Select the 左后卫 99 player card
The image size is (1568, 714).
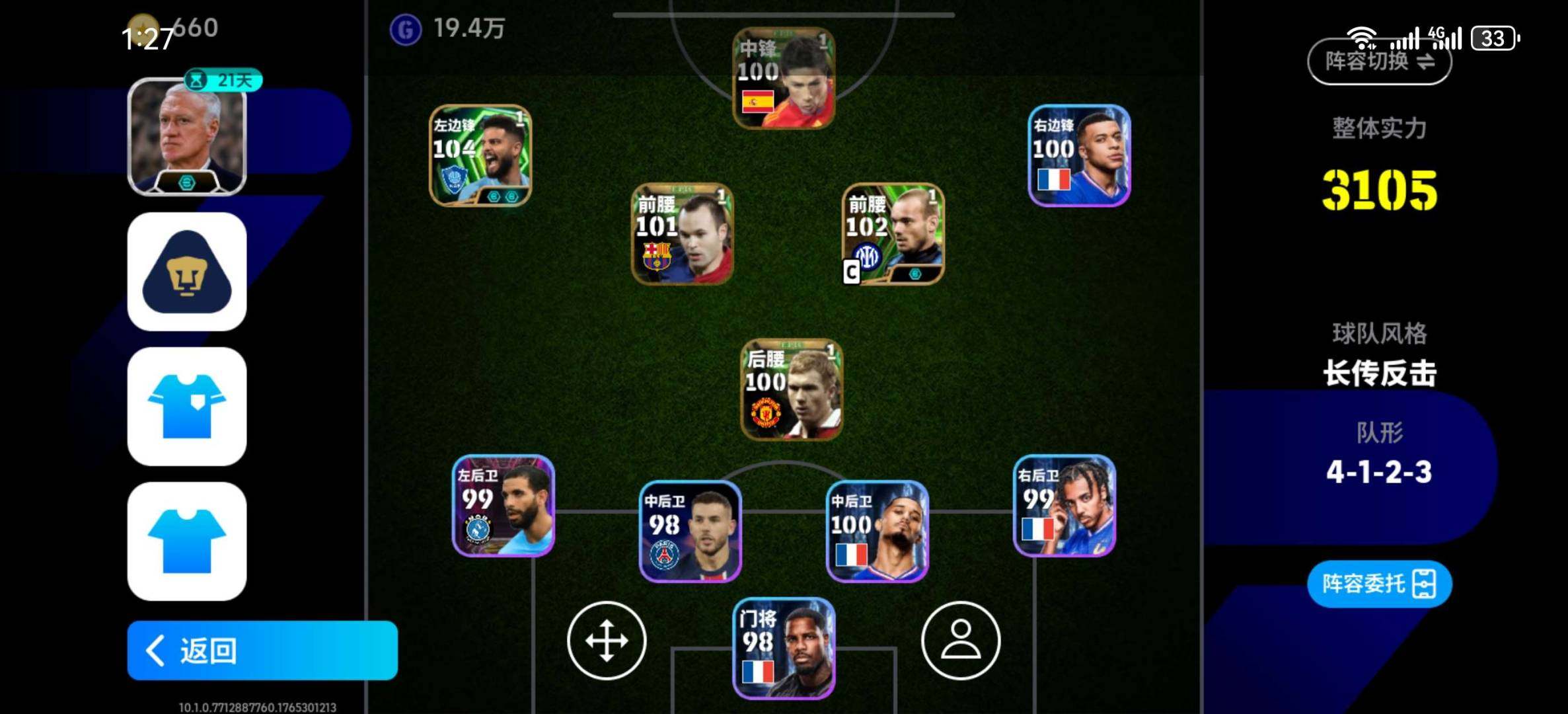click(x=503, y=506)
